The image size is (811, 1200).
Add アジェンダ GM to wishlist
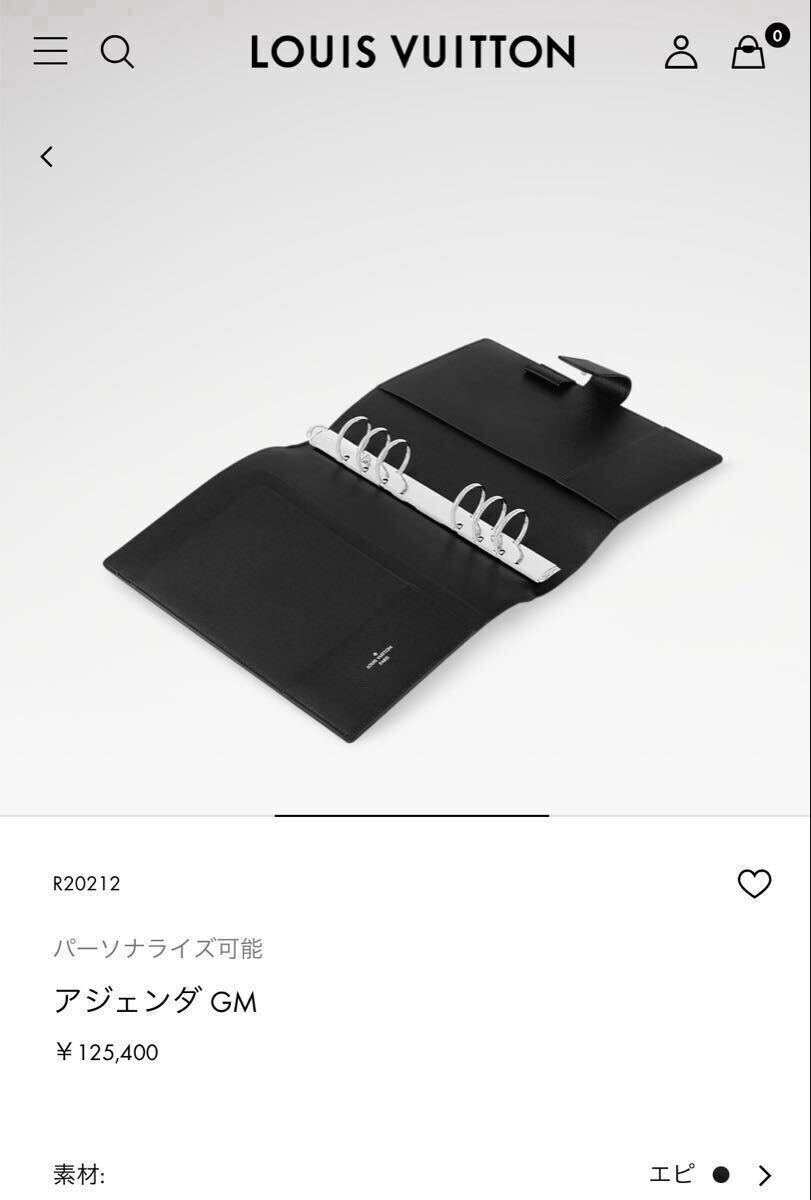[x=754, y=883]
